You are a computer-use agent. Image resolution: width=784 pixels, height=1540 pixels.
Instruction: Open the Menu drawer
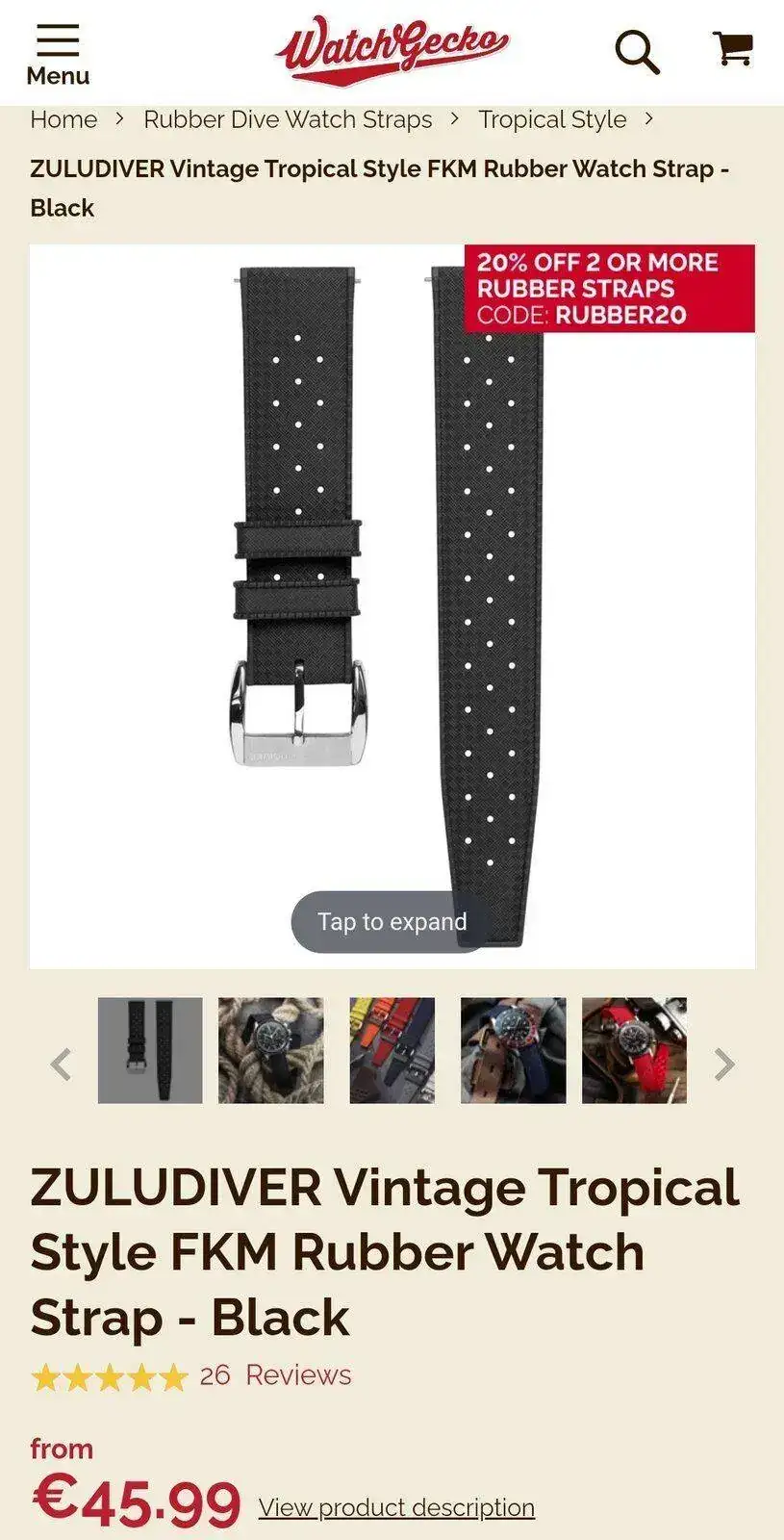[x=58, y=54]
